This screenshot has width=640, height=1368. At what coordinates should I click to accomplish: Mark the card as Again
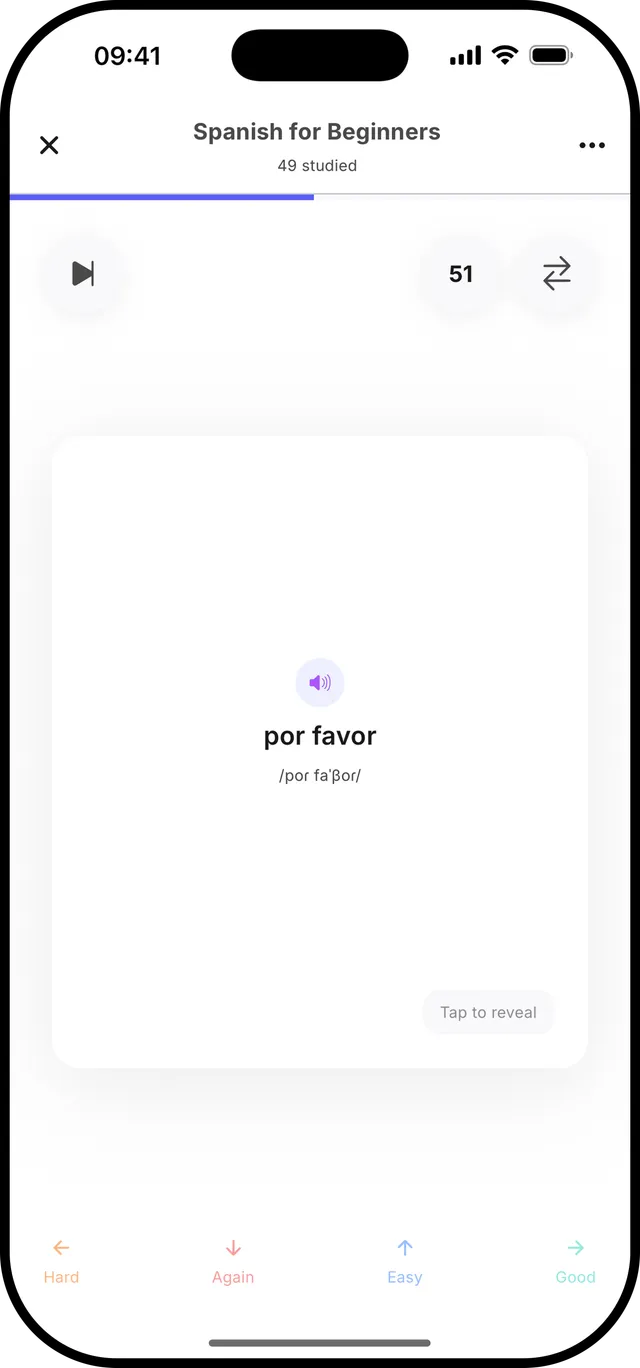(x=233, y=1262)
